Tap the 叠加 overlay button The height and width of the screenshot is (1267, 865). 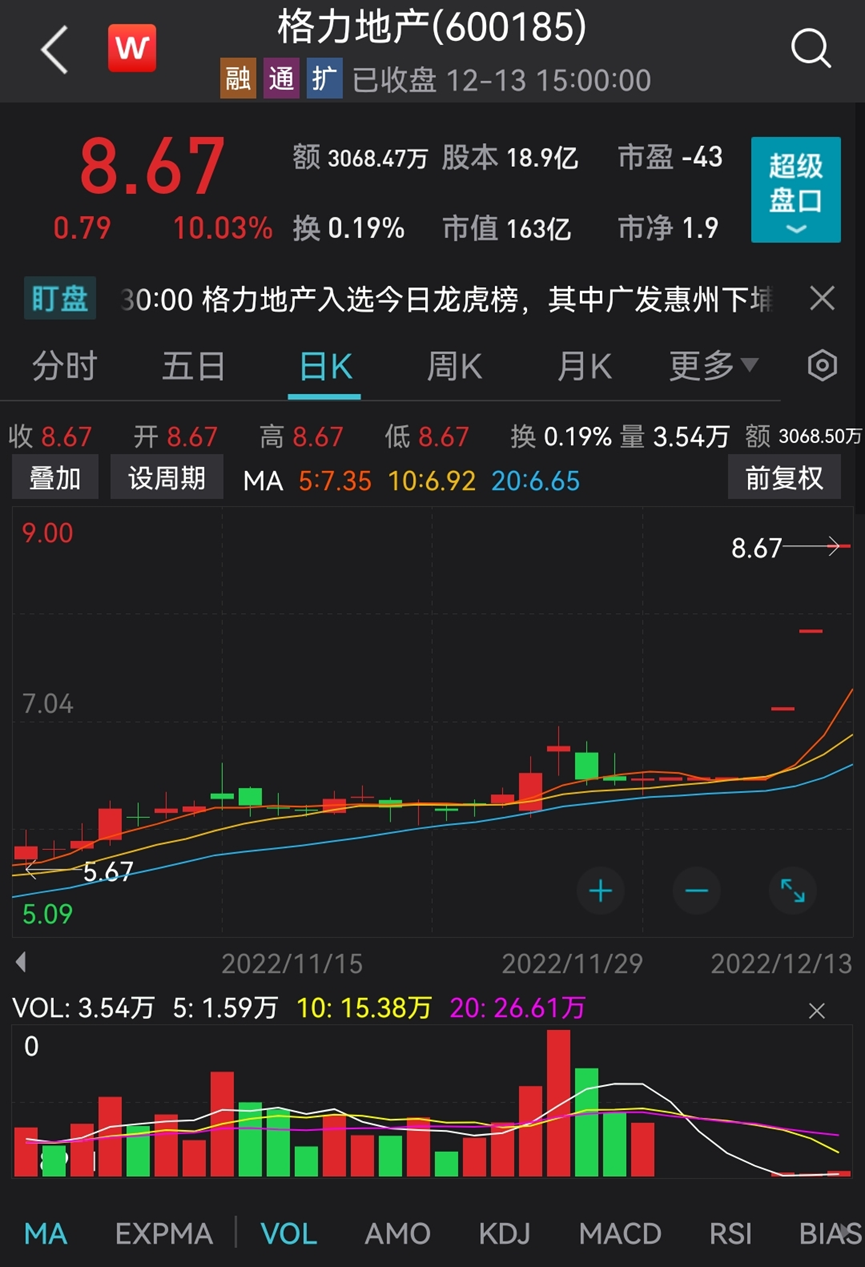click(55, 478)
